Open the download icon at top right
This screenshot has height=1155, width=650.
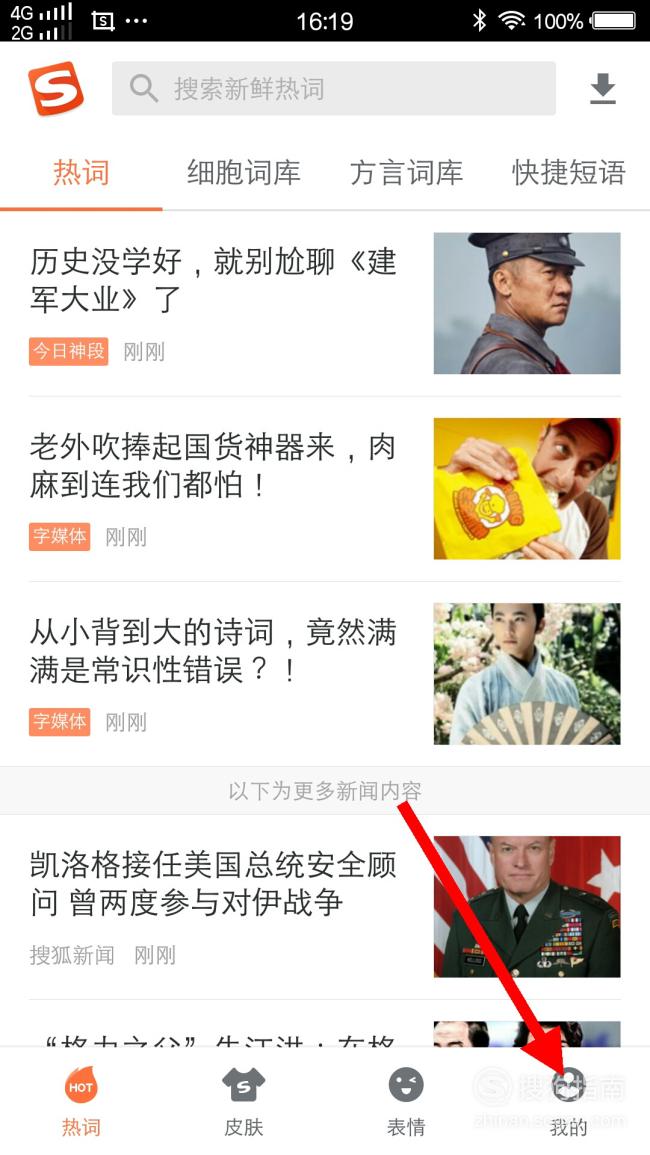(x=603, y=88)
